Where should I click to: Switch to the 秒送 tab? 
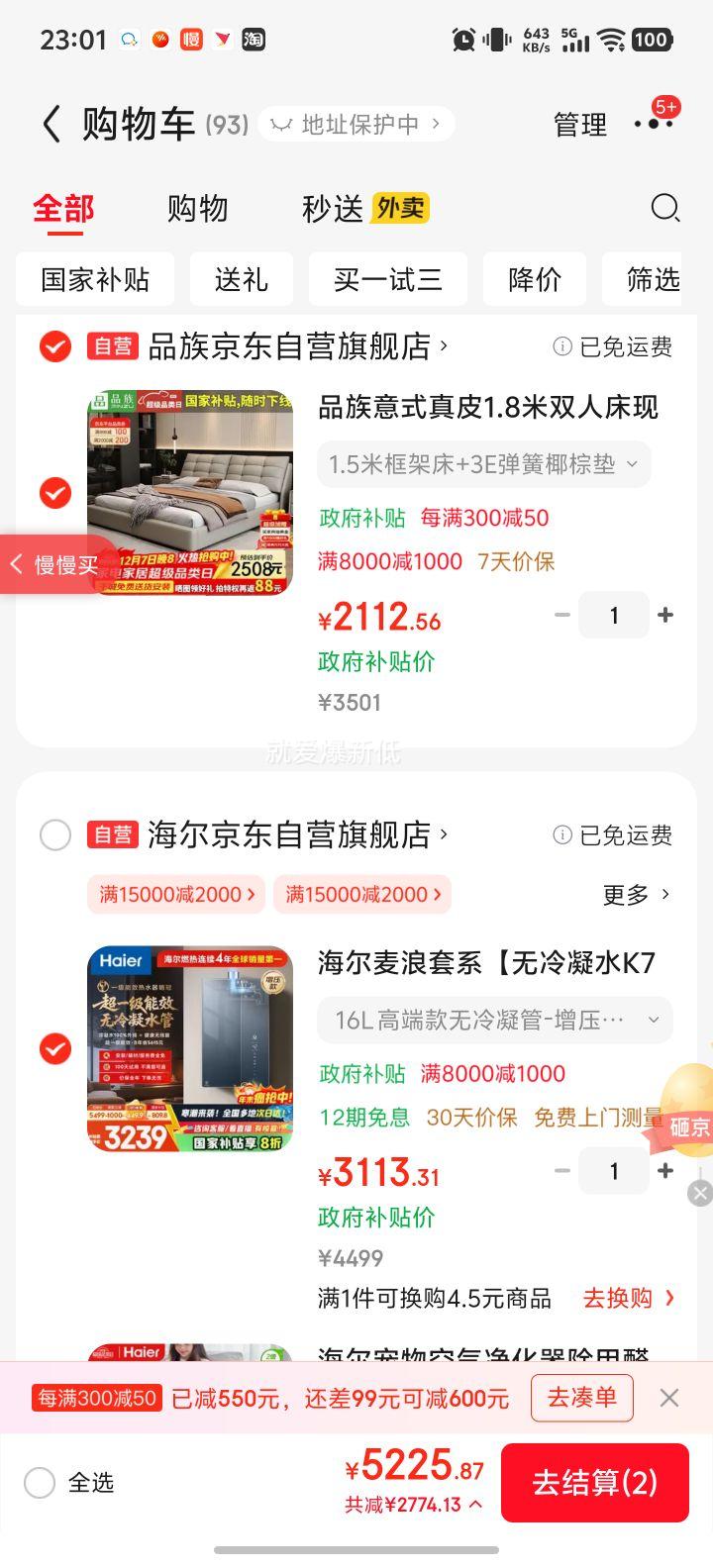331,209
